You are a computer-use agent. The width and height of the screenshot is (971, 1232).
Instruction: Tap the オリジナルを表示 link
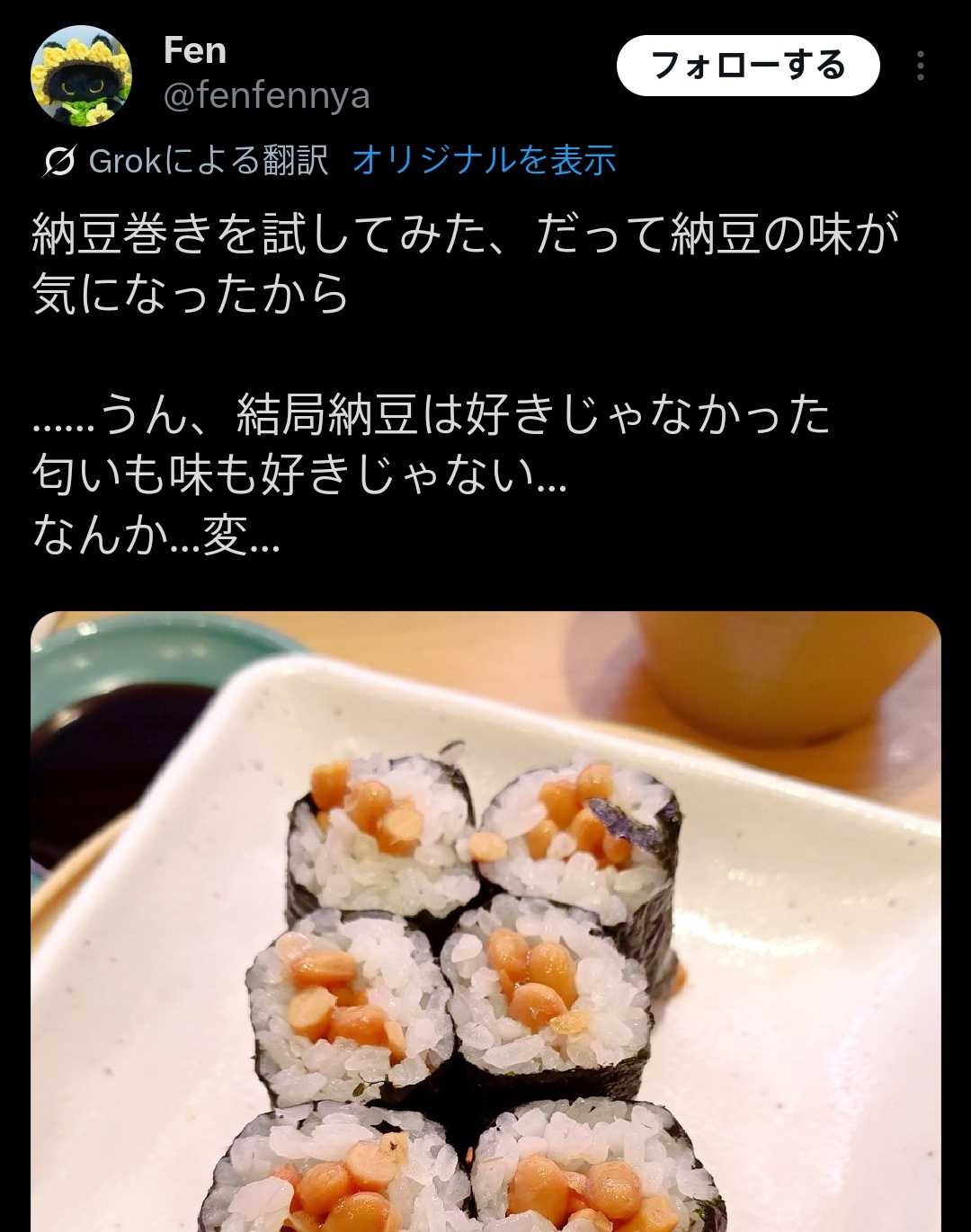(x=484, y=161)
